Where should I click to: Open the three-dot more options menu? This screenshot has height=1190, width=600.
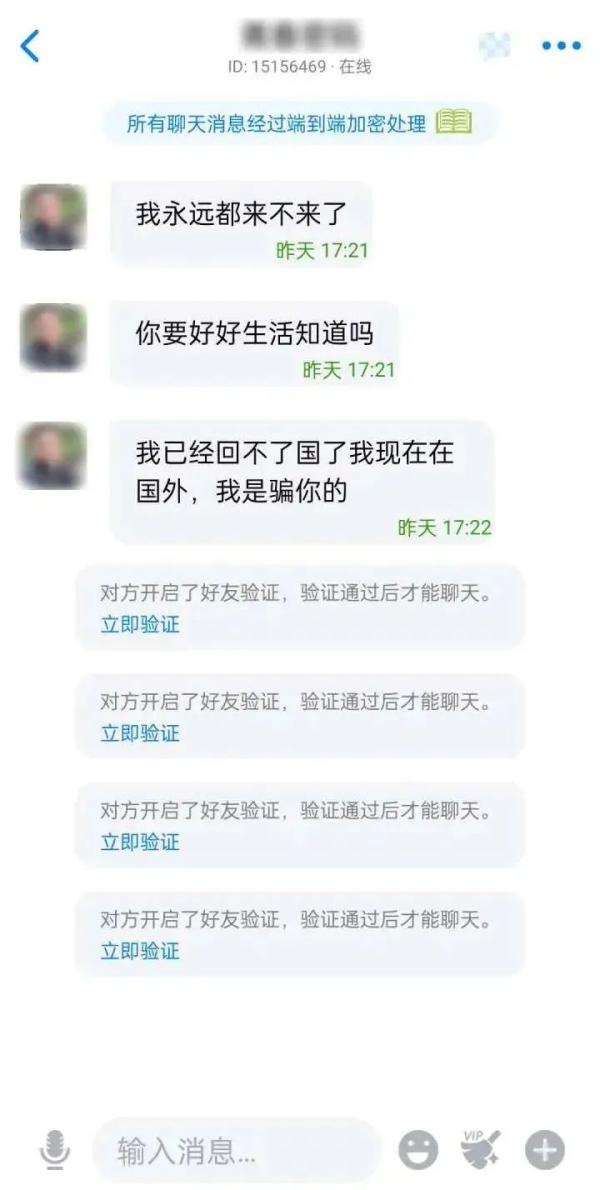tap(561, 46)
